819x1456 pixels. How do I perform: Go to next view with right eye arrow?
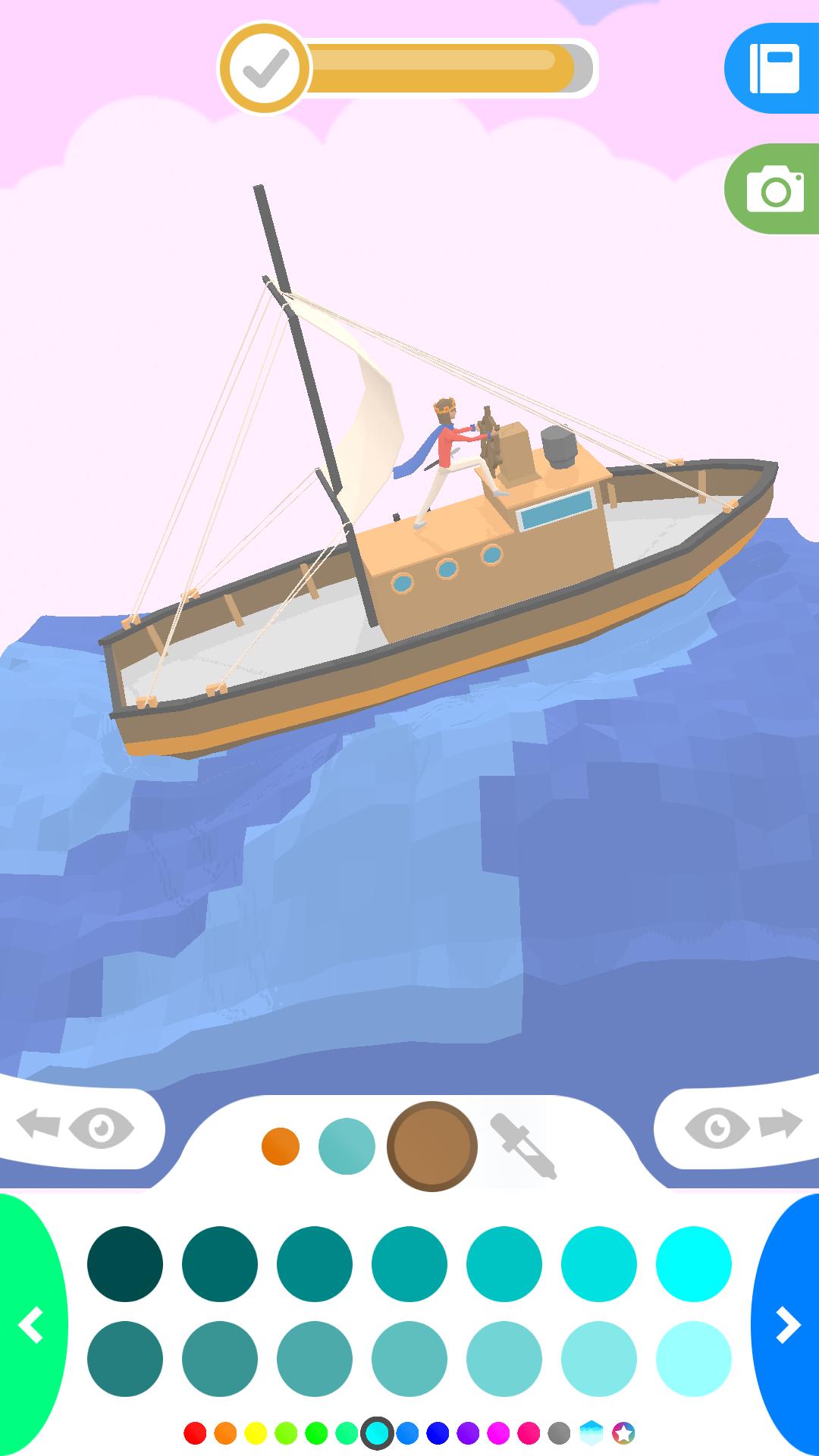742,1128
